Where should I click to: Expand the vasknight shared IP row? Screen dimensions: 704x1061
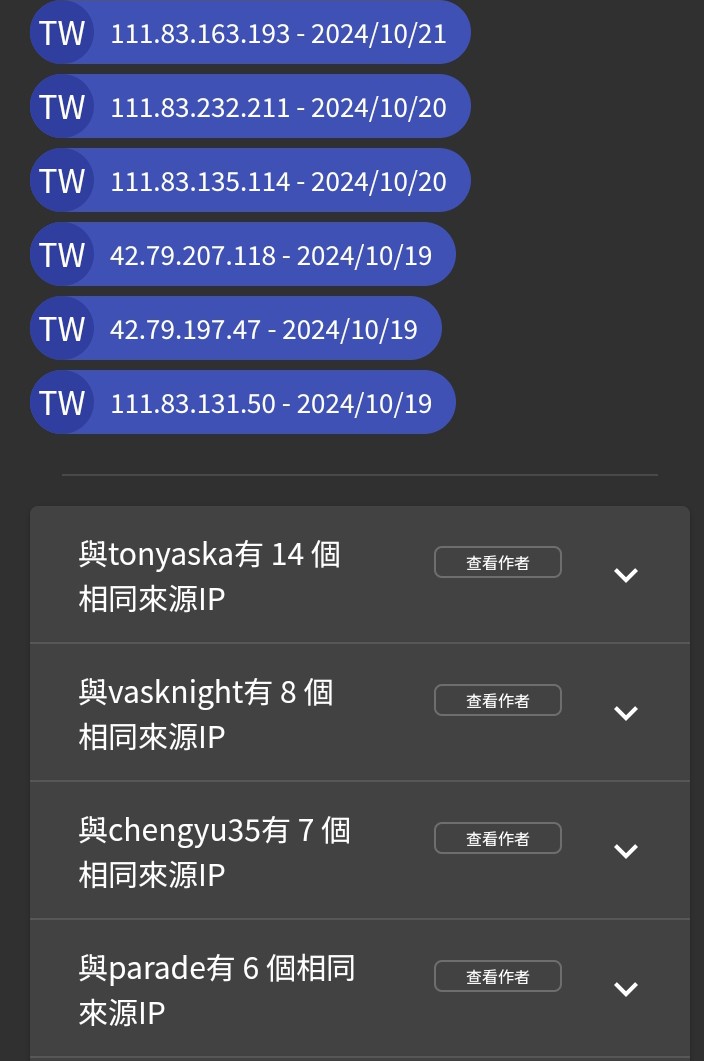(626, 713)
